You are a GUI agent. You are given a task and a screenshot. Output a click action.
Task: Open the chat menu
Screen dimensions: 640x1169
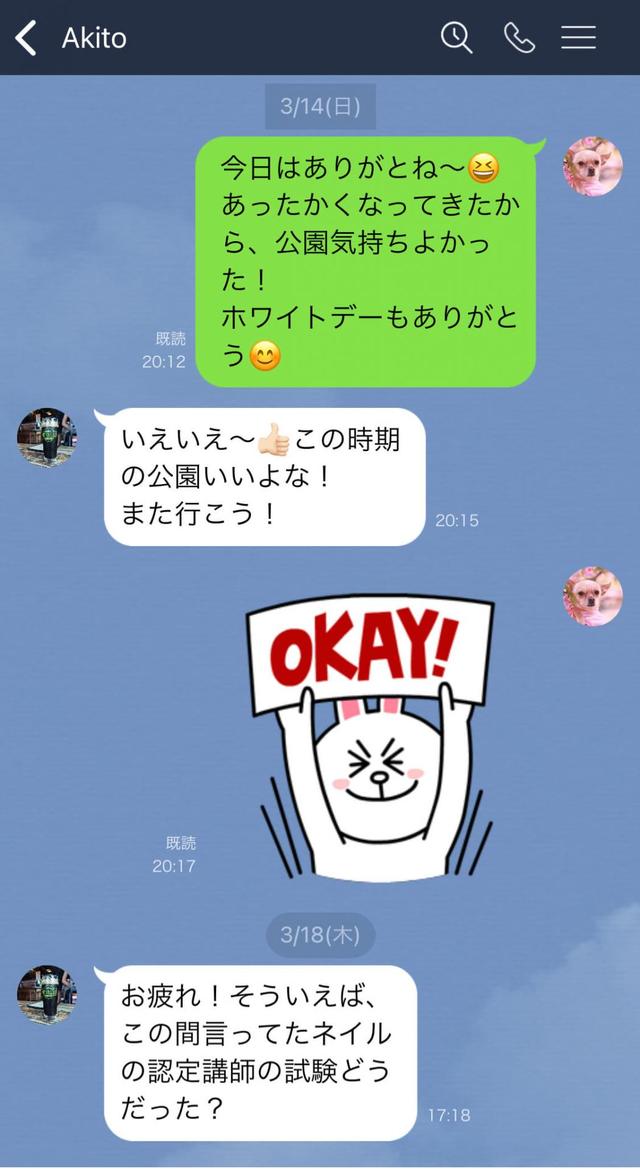click(x=578, y=38)
